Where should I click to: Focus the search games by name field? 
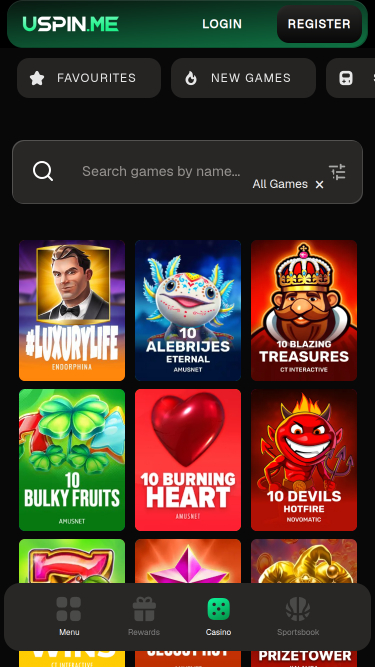click(x=161, y=171)
